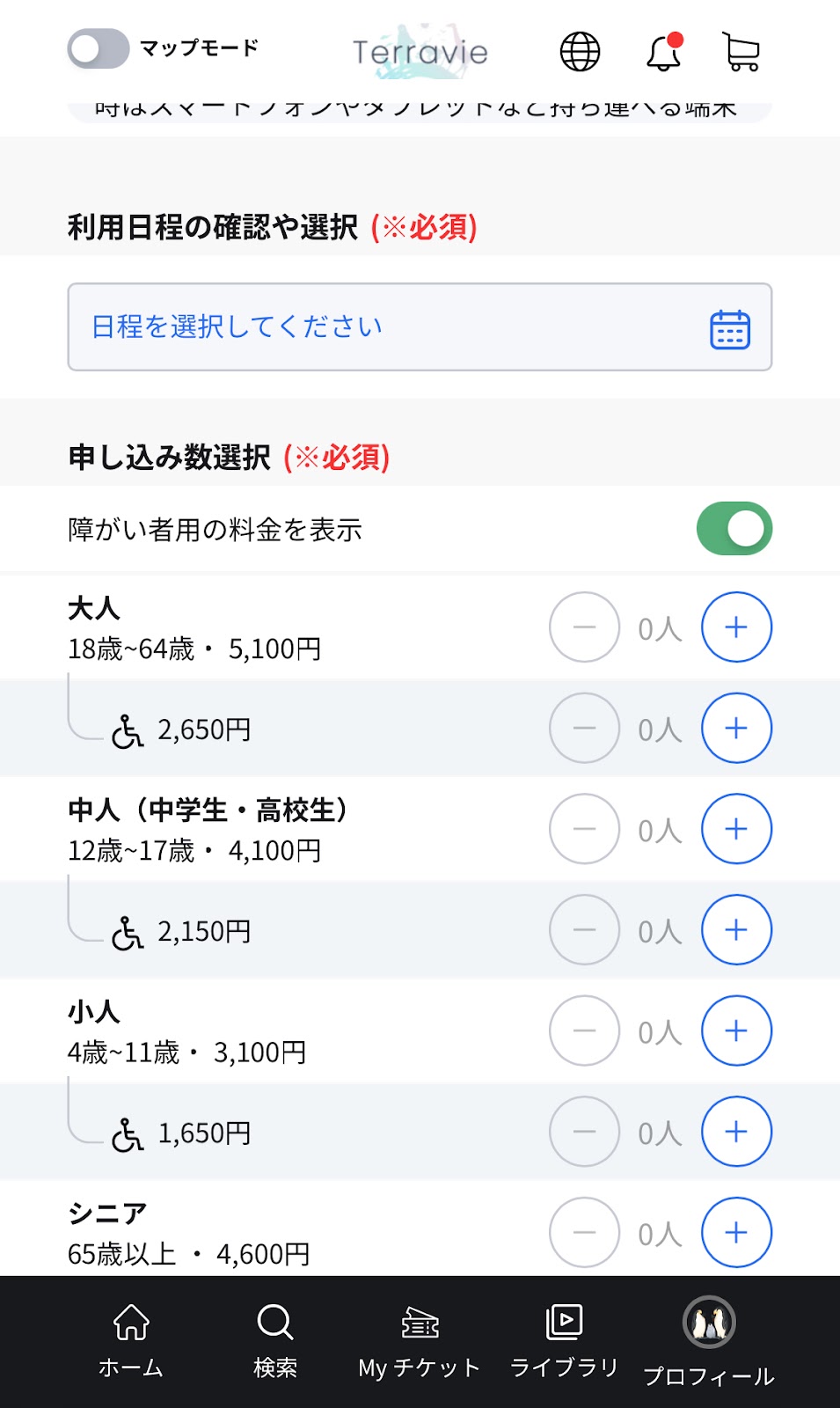840x1408 pixels.
Task: Toggle the マップモード switch
Action: pyautogui.click(x=99, y=48)
